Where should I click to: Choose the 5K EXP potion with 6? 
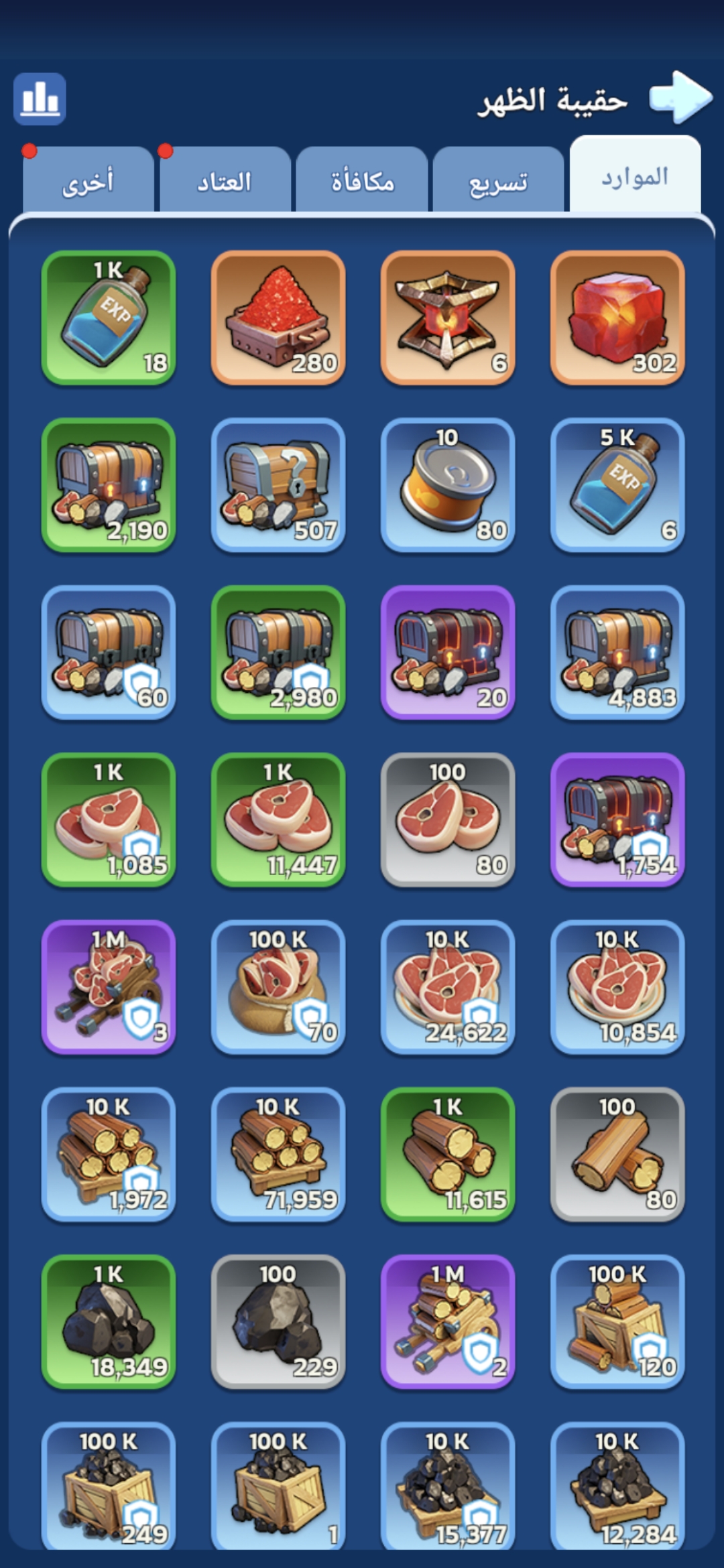coord(617,485)
